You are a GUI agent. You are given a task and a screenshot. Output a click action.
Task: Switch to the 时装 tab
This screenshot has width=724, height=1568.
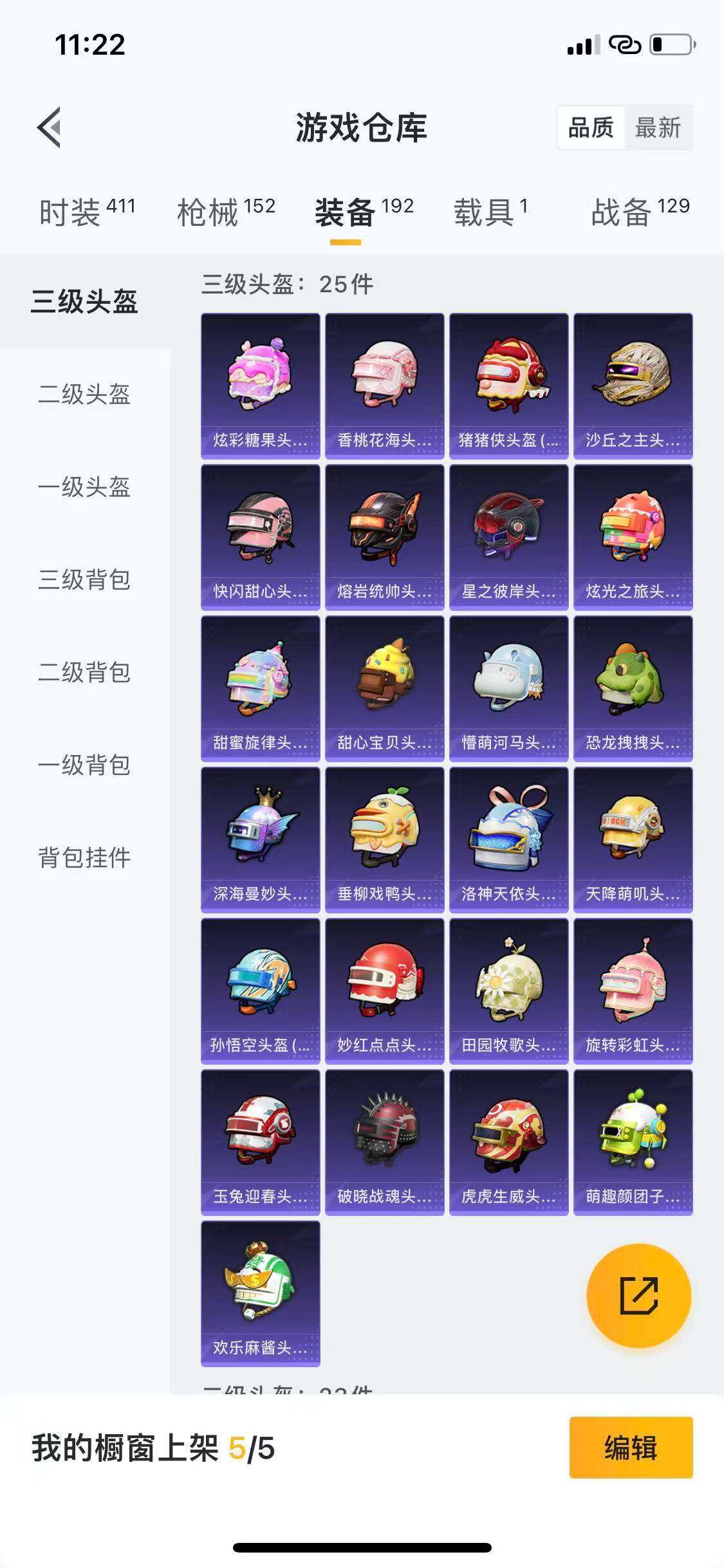click(87, 212)
